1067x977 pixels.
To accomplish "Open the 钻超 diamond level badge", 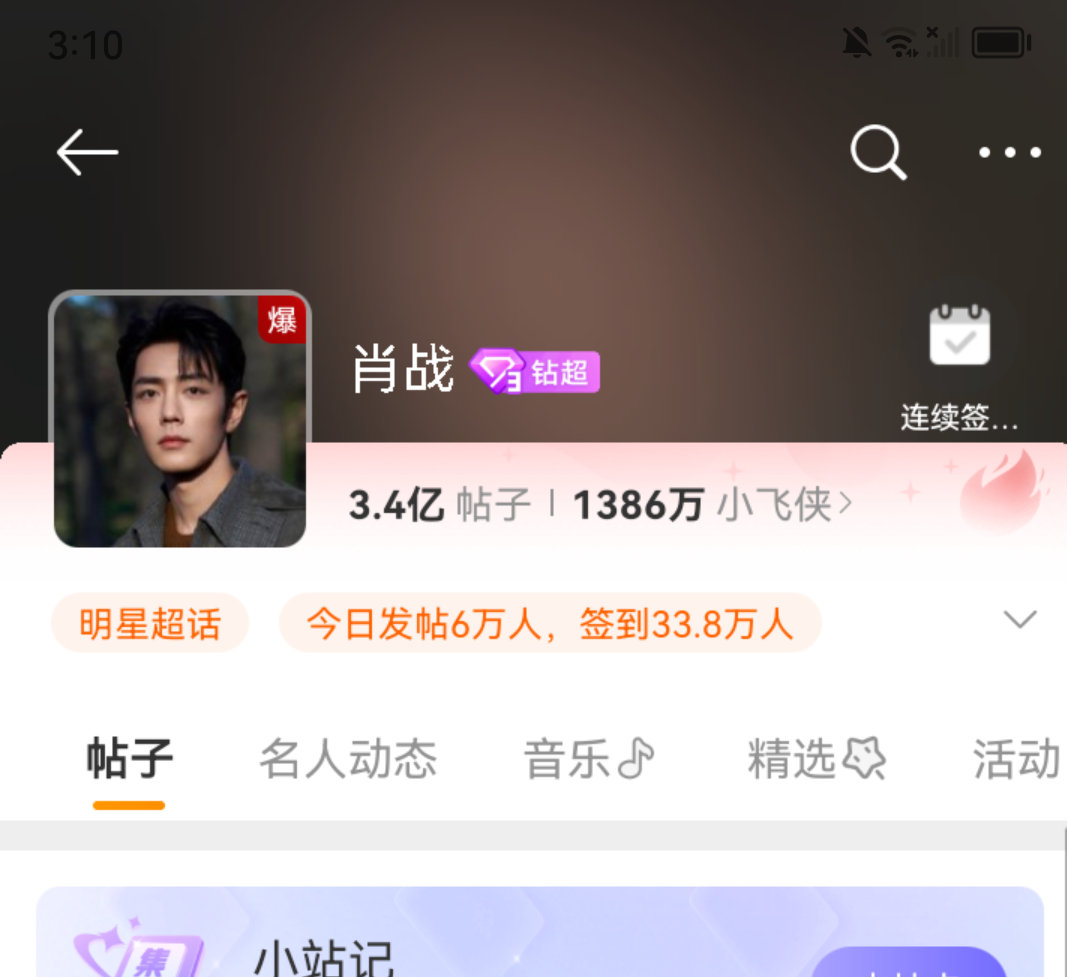I will point(534,372).
